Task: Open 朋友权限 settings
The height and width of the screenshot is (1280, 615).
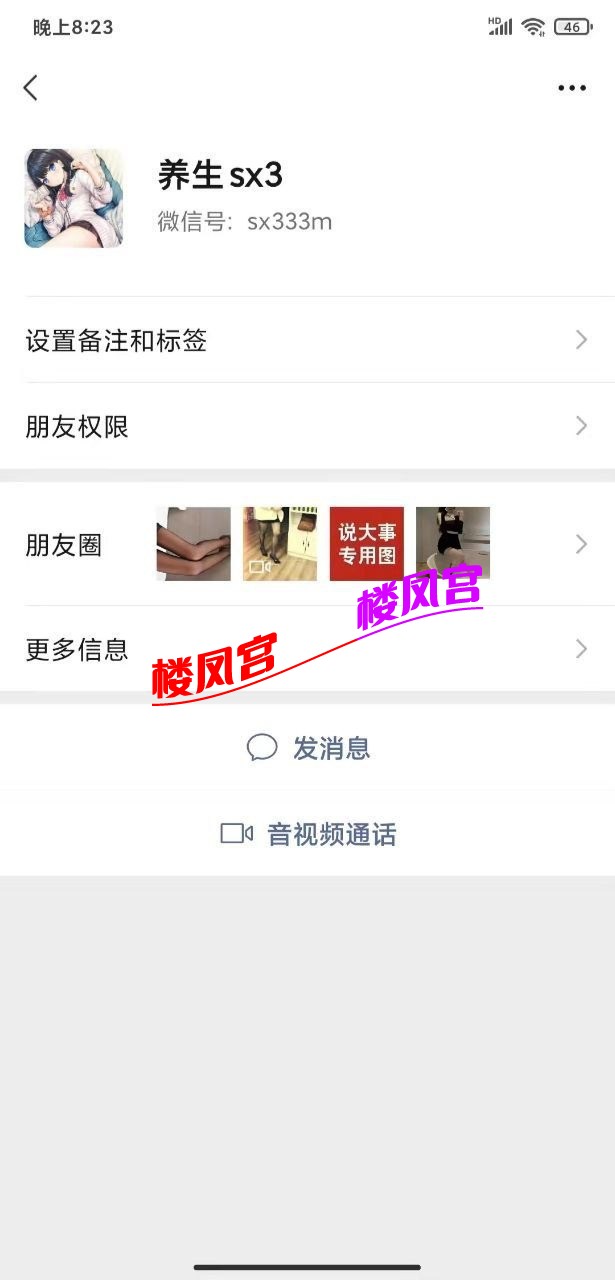Action: click(307, 427)
